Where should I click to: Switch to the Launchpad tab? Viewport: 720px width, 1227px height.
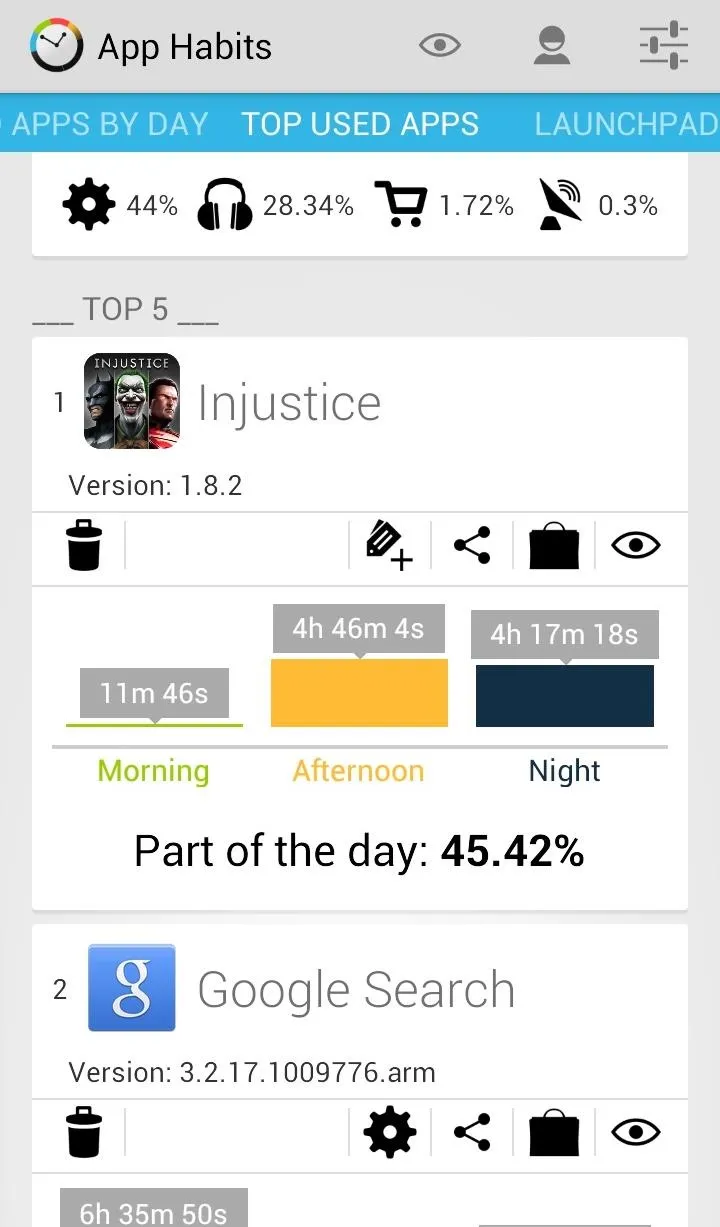click(627, 124)
